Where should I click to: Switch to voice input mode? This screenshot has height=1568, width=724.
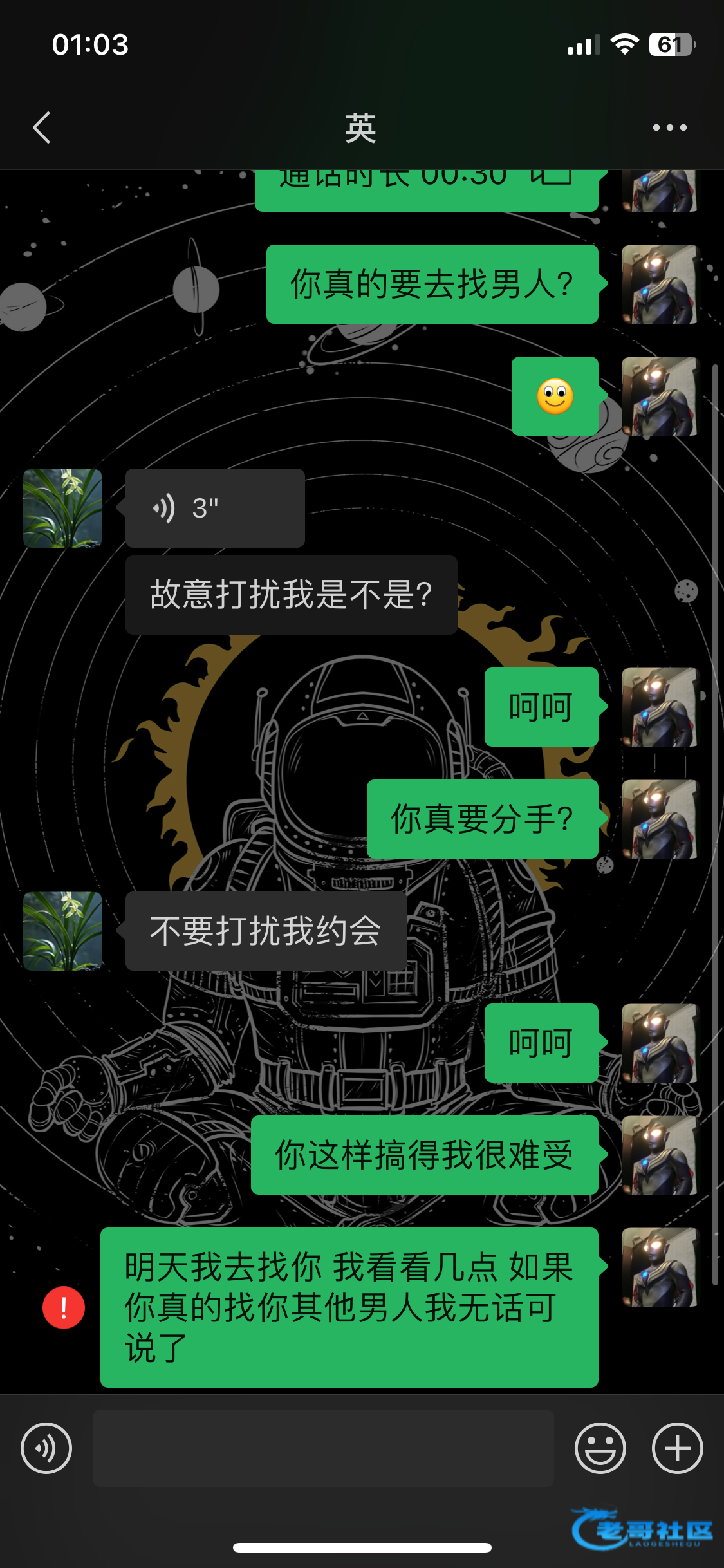click(46, 1448)
